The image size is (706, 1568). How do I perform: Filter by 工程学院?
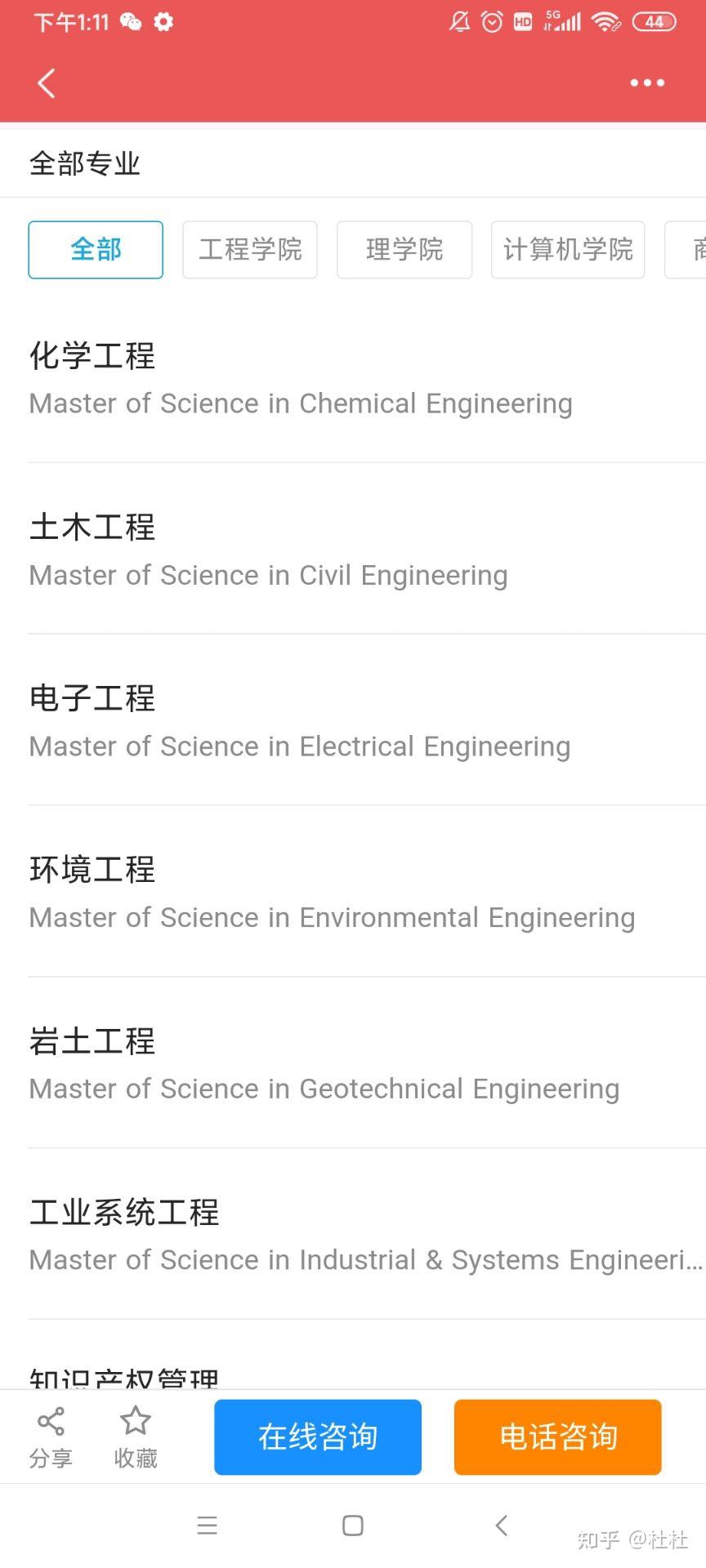click(x=250, y=250)
